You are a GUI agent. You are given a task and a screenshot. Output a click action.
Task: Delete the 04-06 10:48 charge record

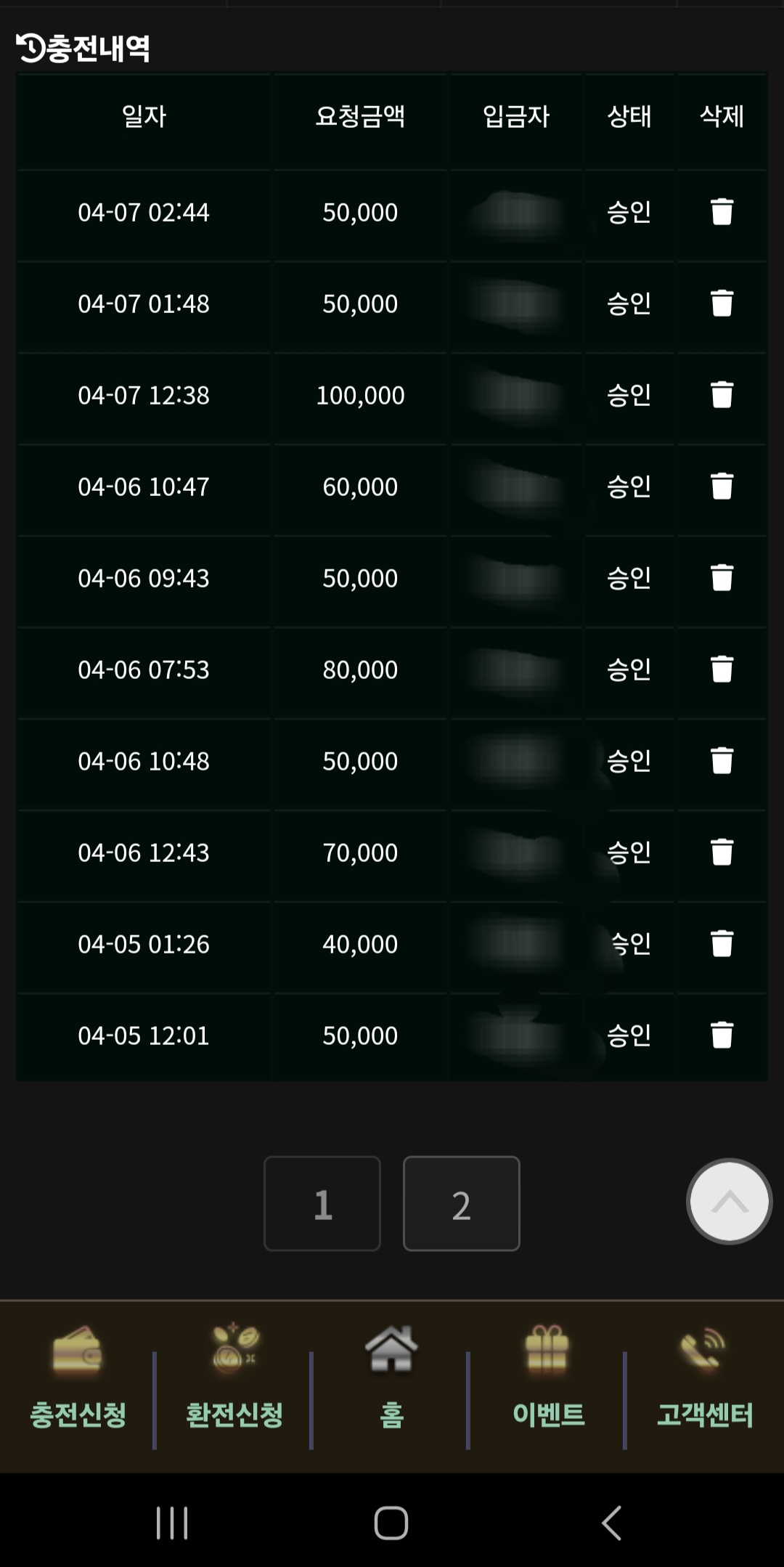coord(722,761)
